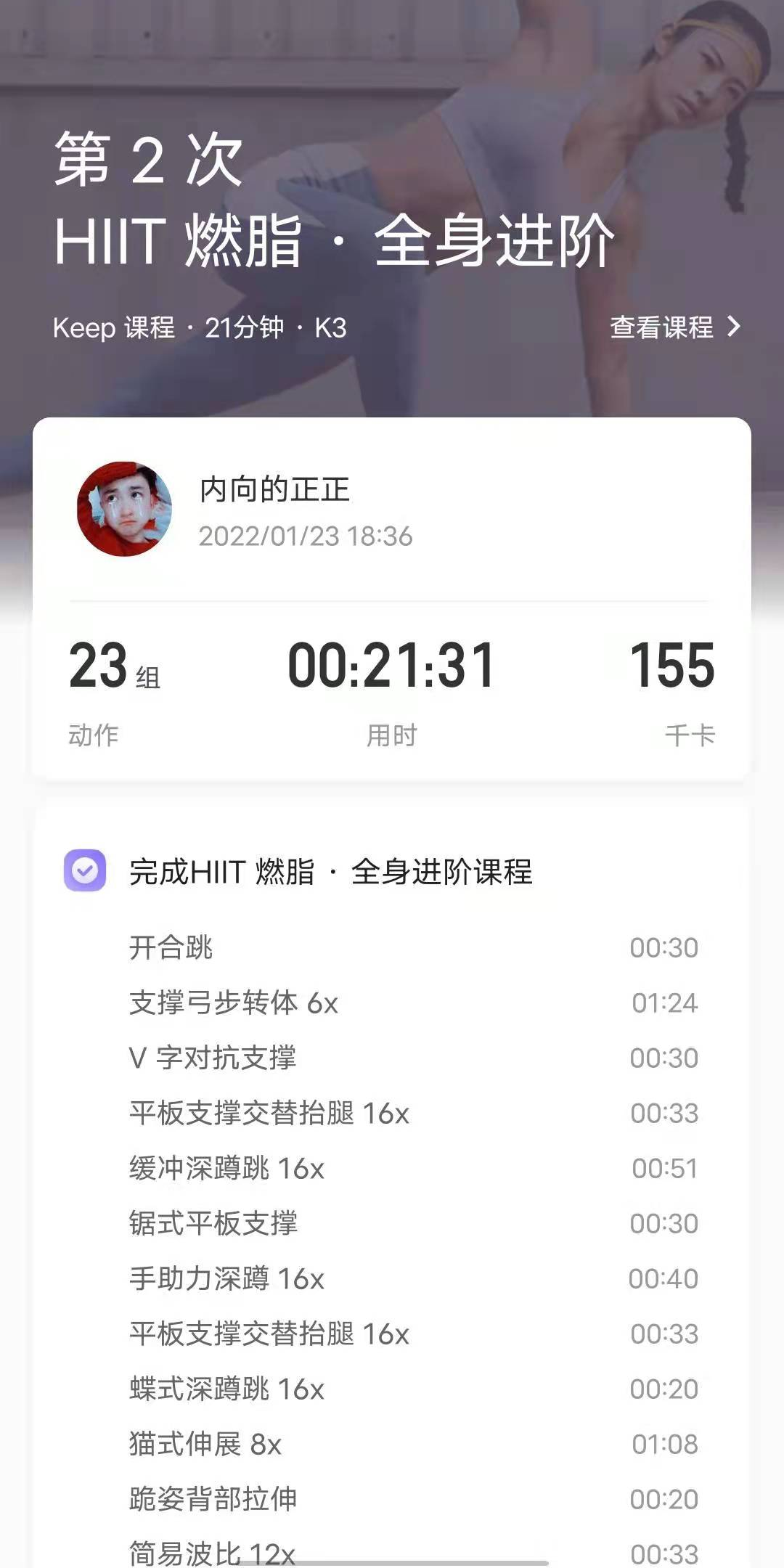Open 内向的正正's profile avatar
The width and height of the screenshot is (784, 1568).
coord(125,509)
